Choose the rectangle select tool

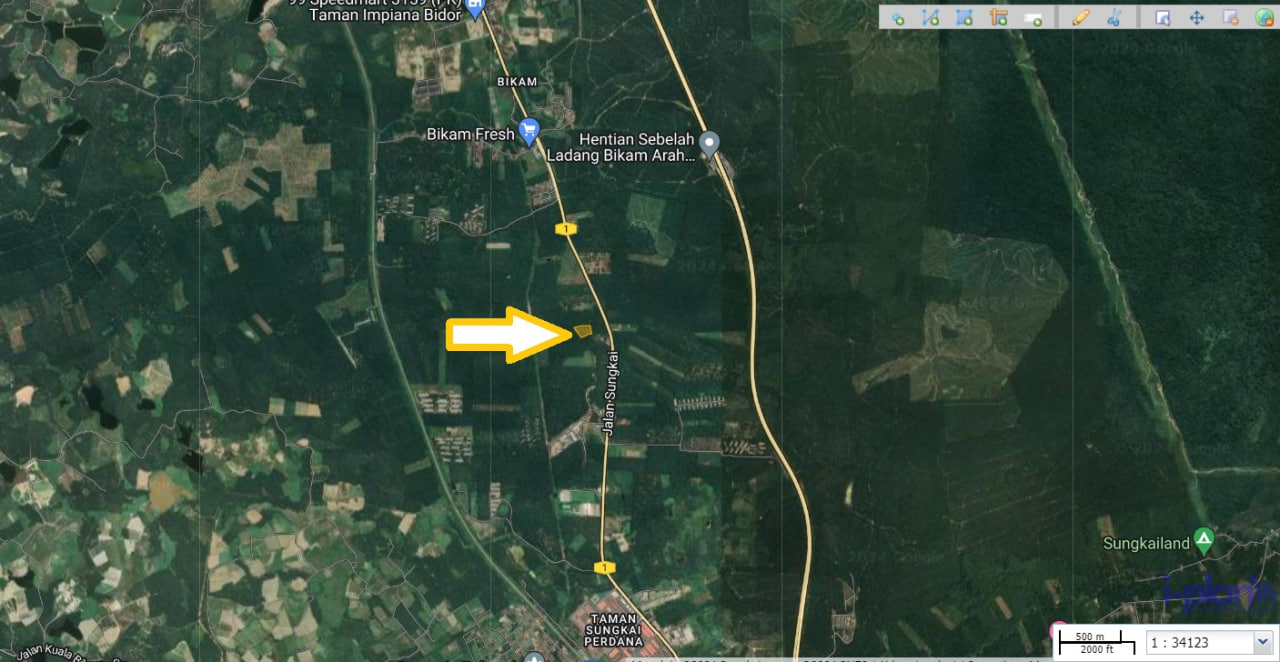pyautogui.click(x=1163, y=18)
